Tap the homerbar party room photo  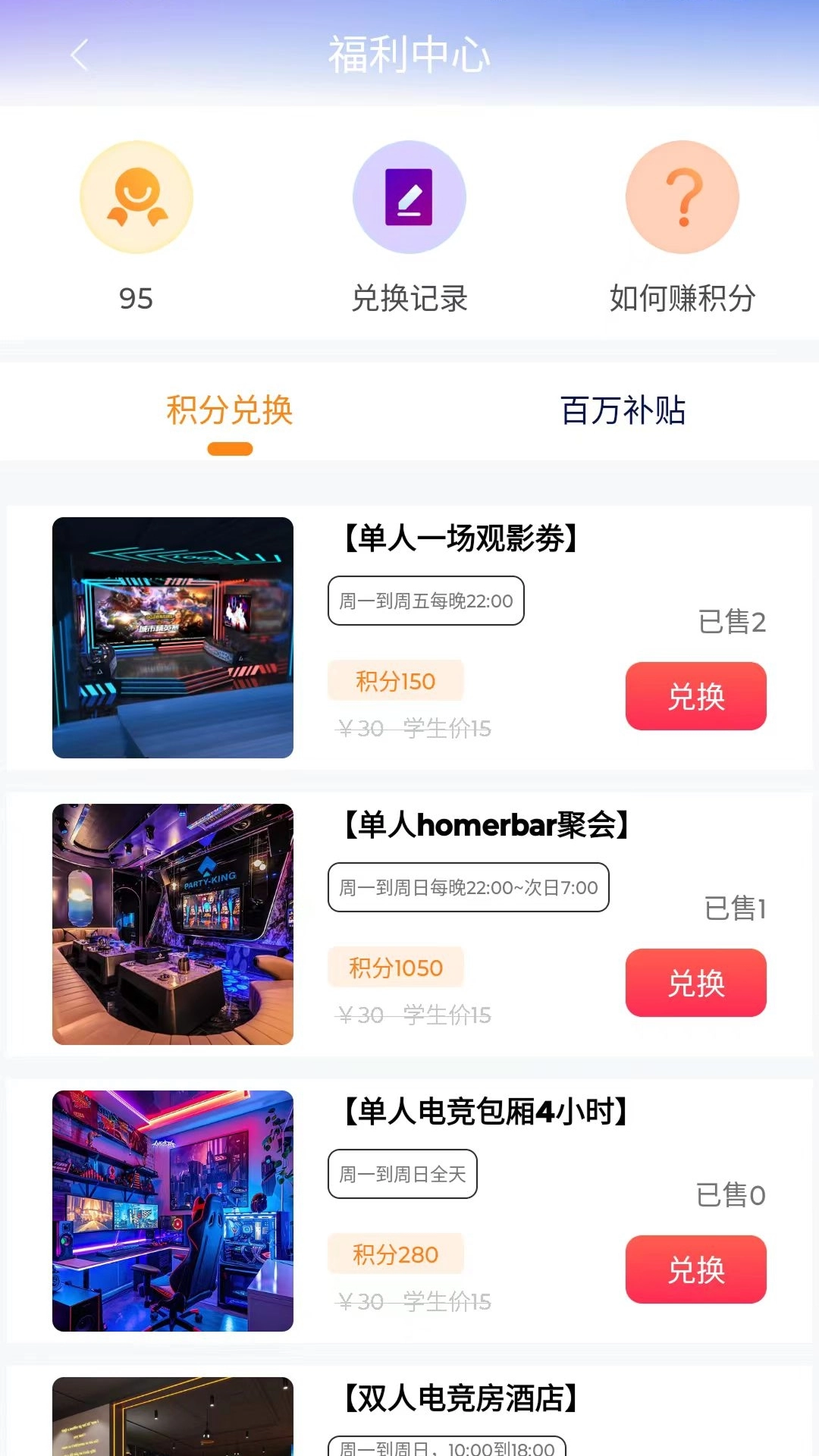pos(173,924)
